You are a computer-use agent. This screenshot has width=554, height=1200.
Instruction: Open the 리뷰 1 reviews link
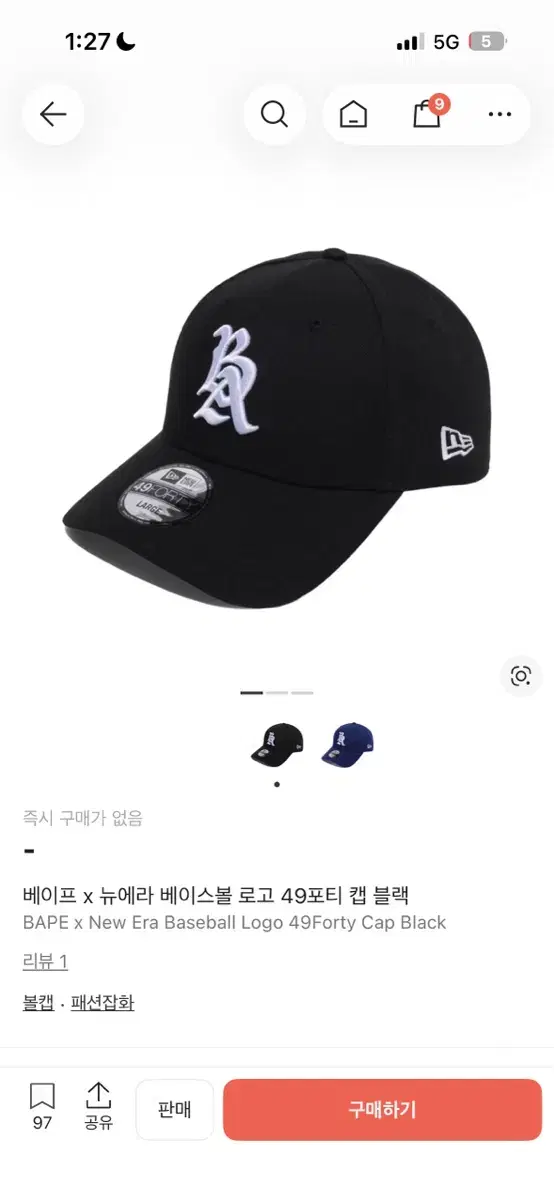45,961
